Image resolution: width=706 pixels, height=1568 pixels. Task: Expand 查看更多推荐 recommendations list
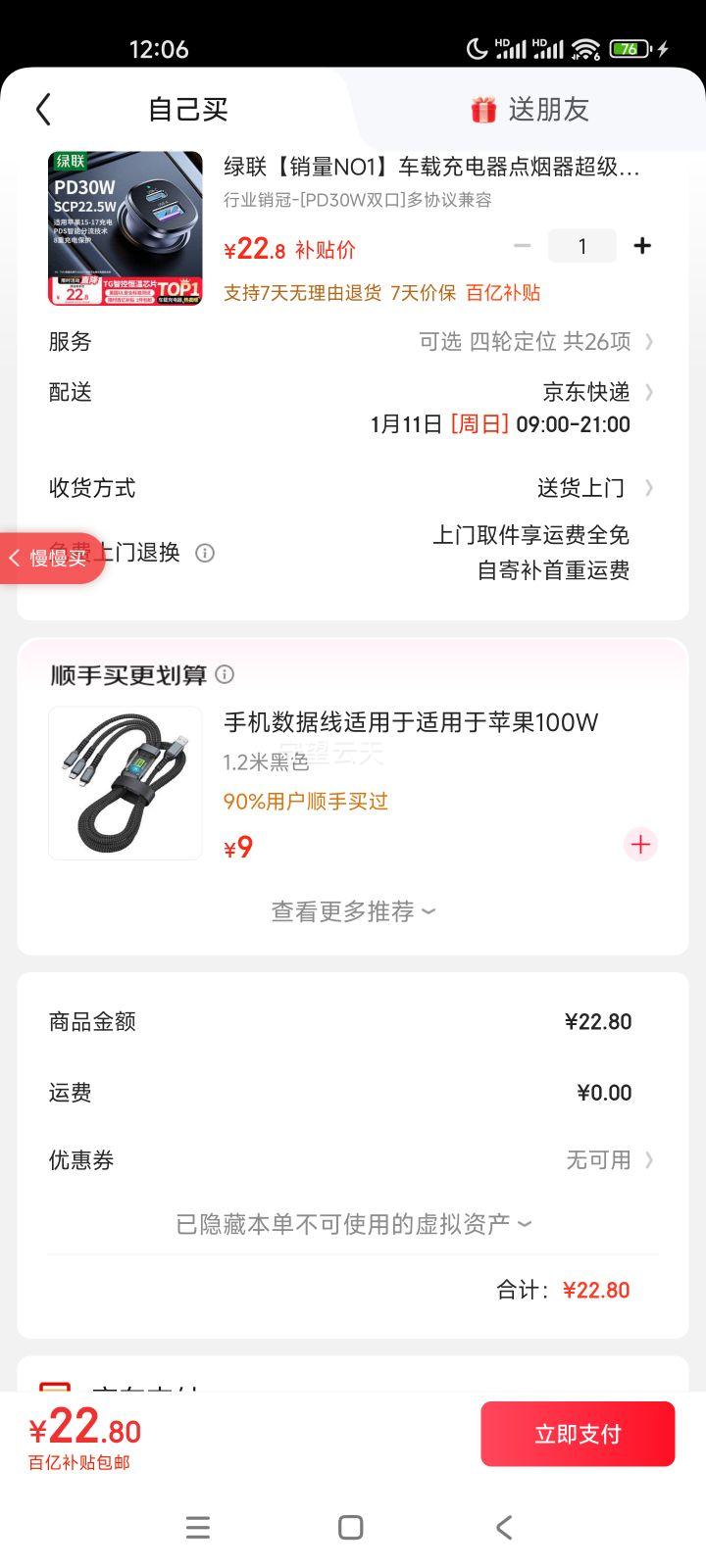click(x=351, y=910)
